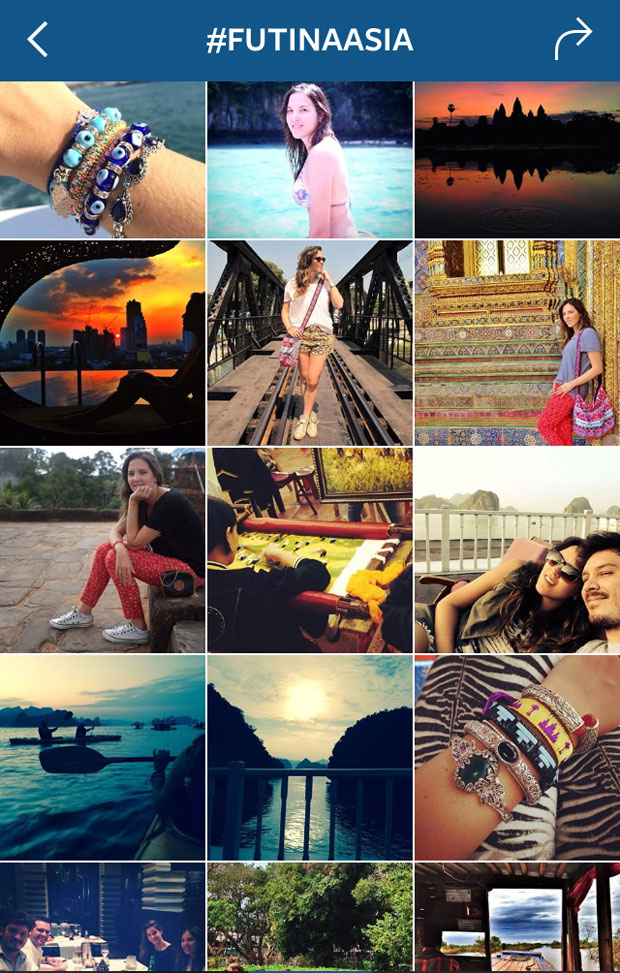Go back with the header arrow
Viewport: 620px width, 973px height.
pos(38,40)
